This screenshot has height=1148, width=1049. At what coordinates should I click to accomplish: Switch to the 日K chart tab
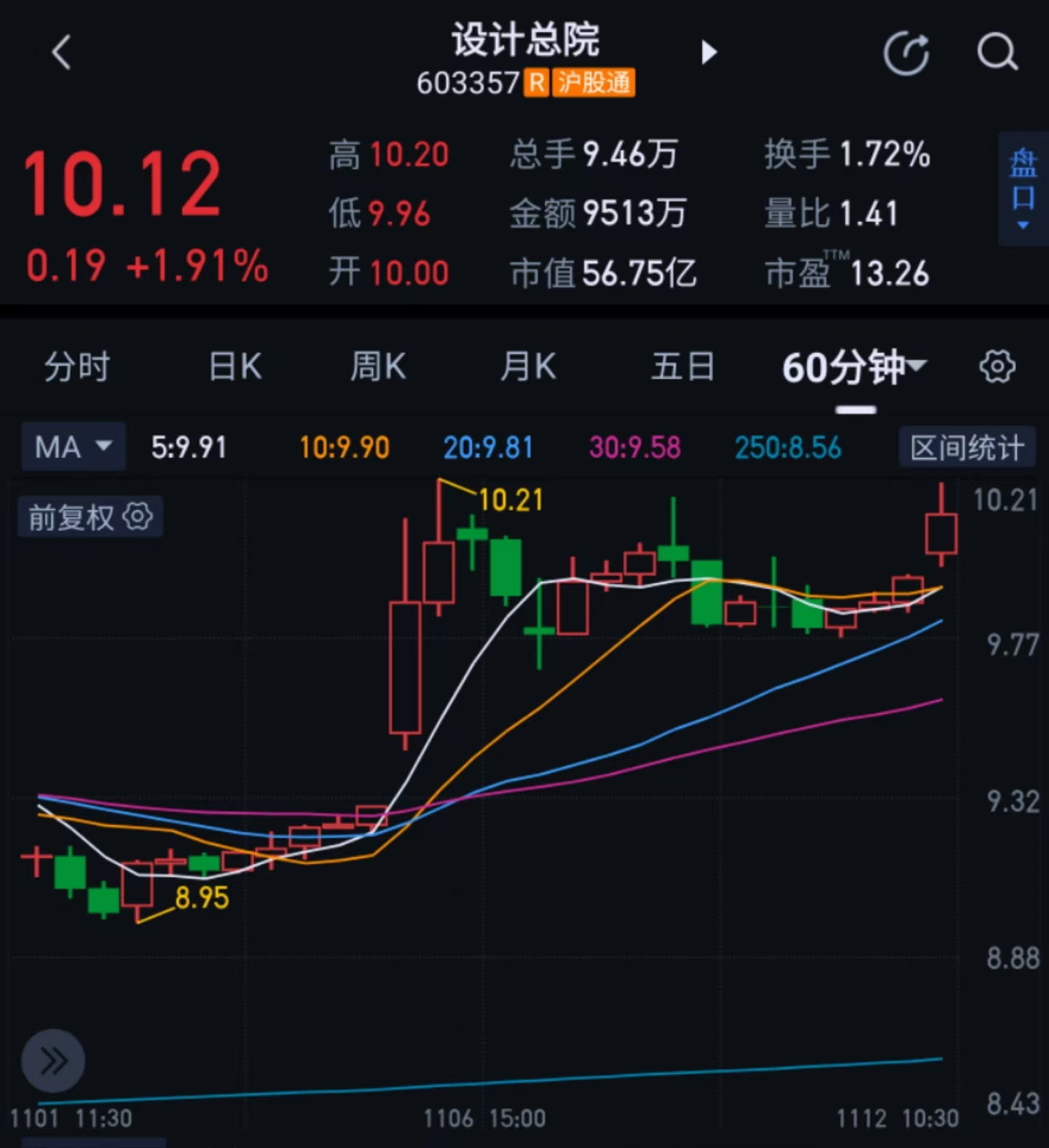235,366
